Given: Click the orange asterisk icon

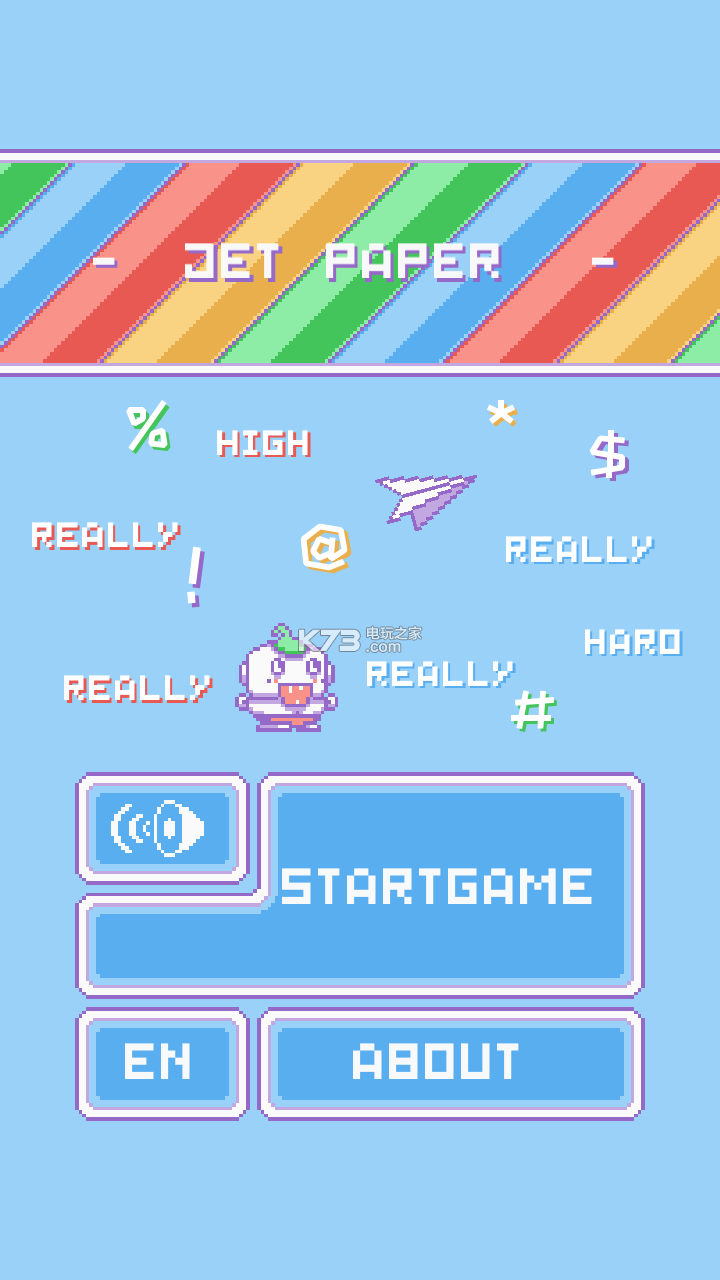Looking at the screenshot, I should [x=500, y=415].
